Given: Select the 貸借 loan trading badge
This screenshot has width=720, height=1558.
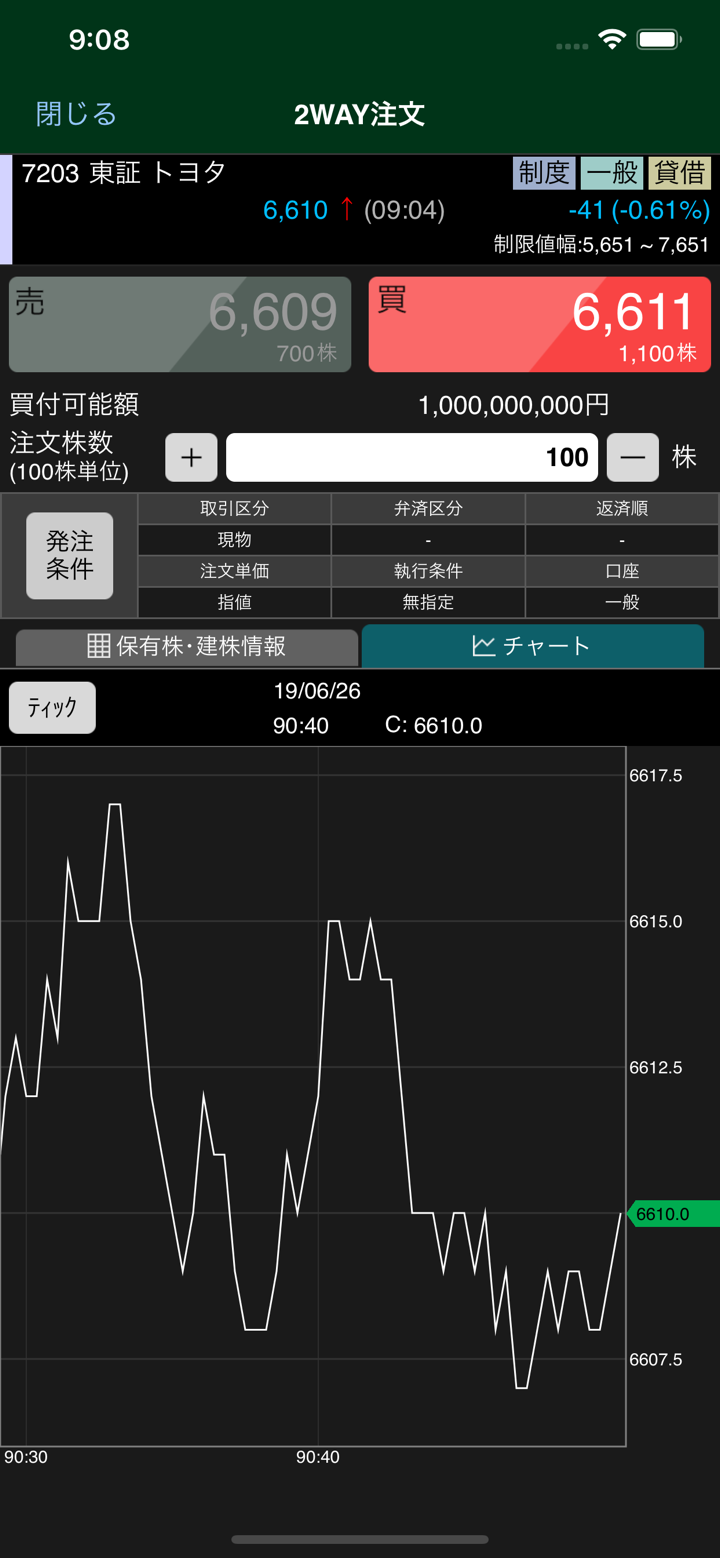Looking at the screenshot, I should pos(679,171).
